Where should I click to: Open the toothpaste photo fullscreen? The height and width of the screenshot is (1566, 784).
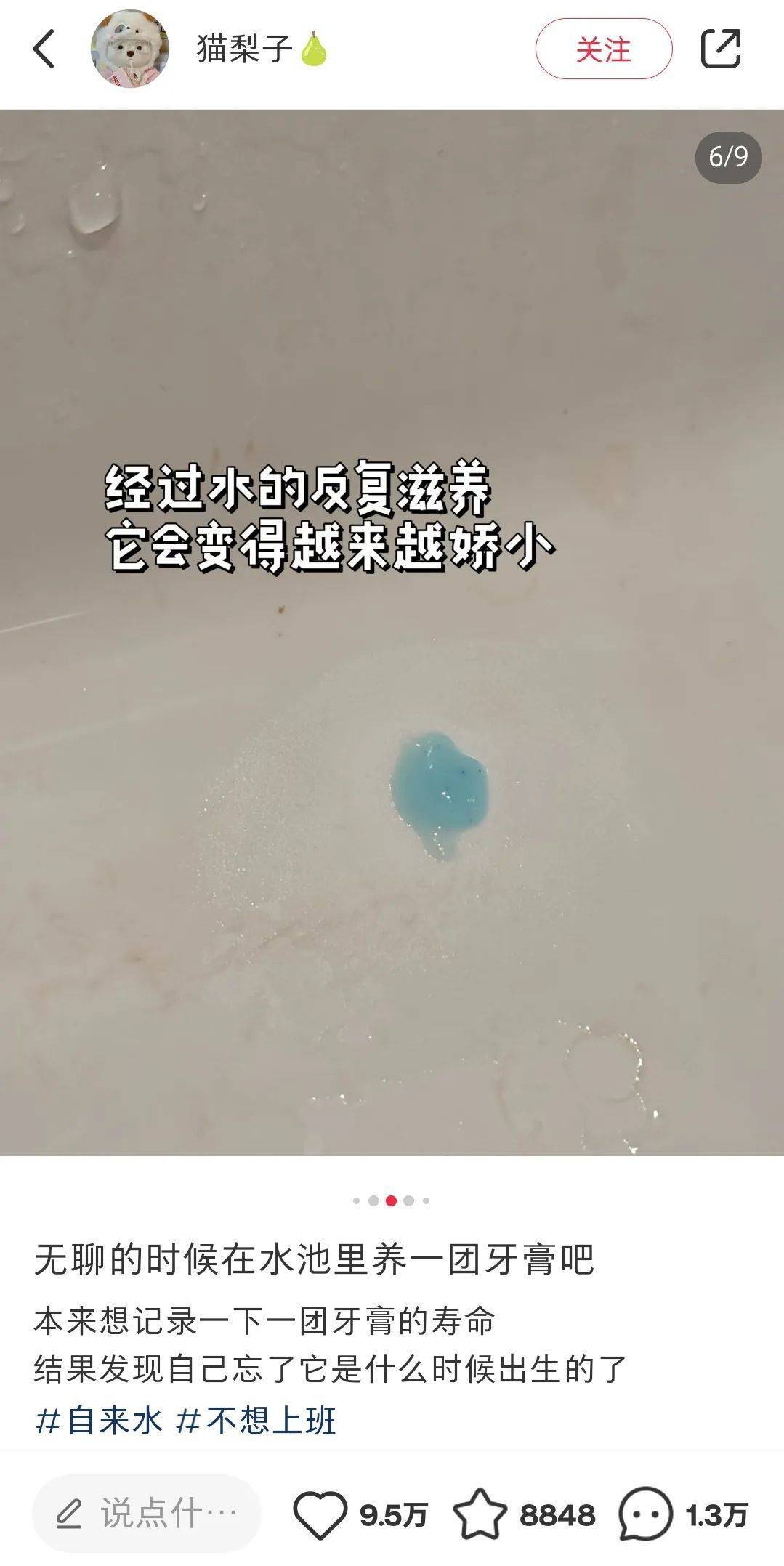[392, 632]
